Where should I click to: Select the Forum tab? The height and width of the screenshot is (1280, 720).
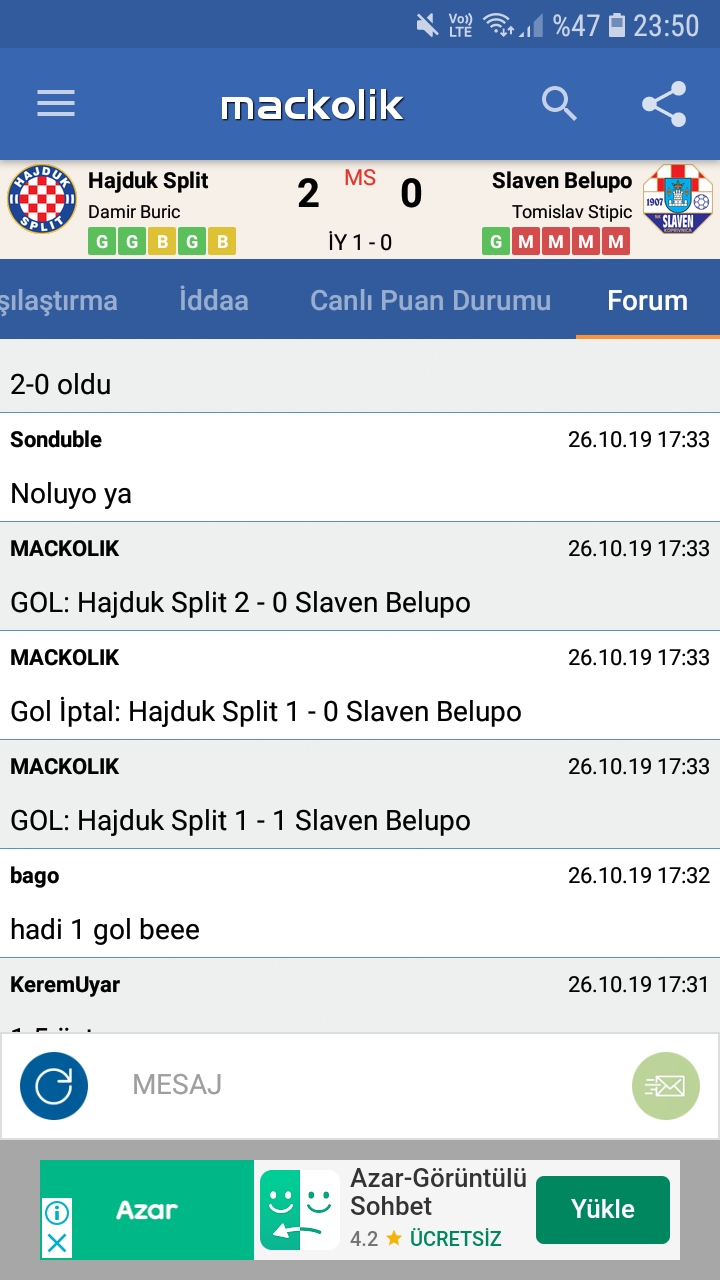(647, 300)
